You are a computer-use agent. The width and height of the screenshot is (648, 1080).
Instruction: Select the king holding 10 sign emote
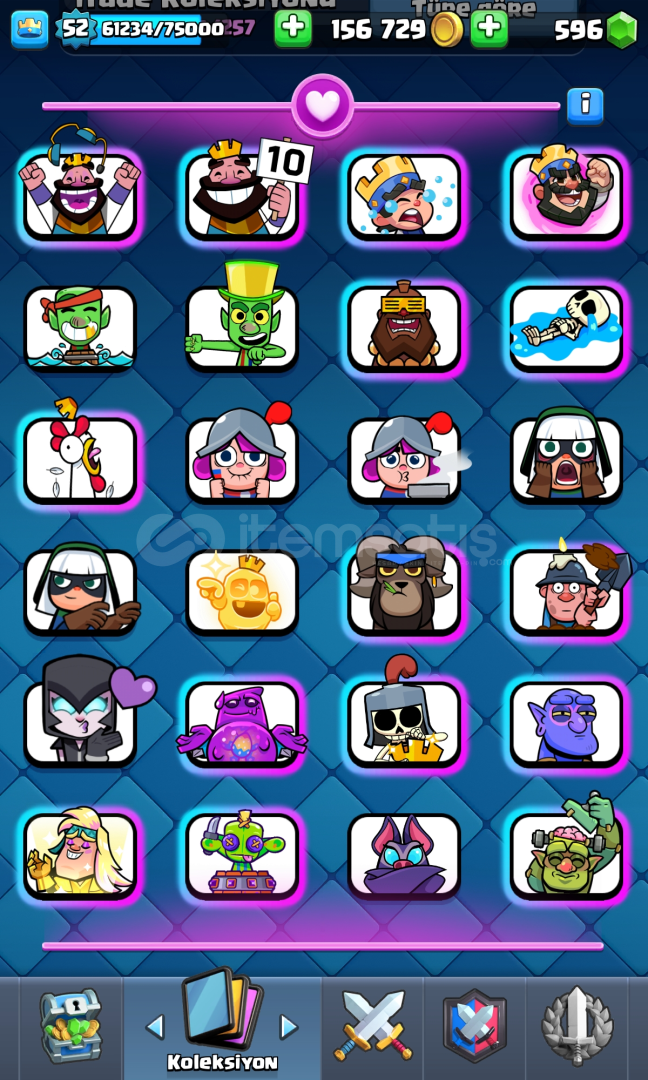[x=243, y=191]
